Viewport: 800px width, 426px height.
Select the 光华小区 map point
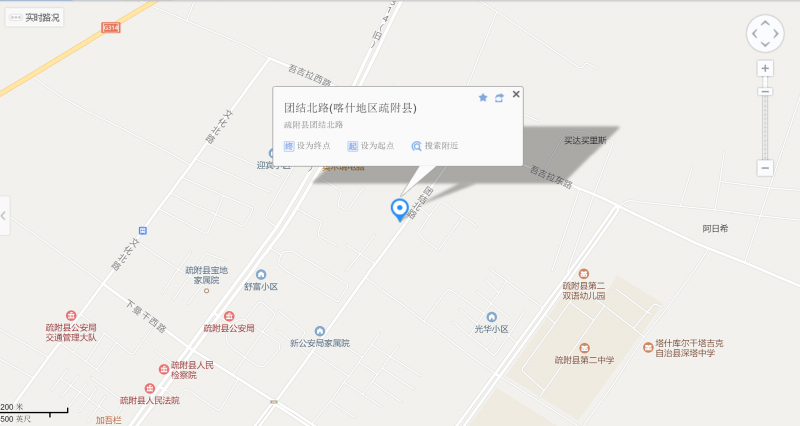[491, 318]
